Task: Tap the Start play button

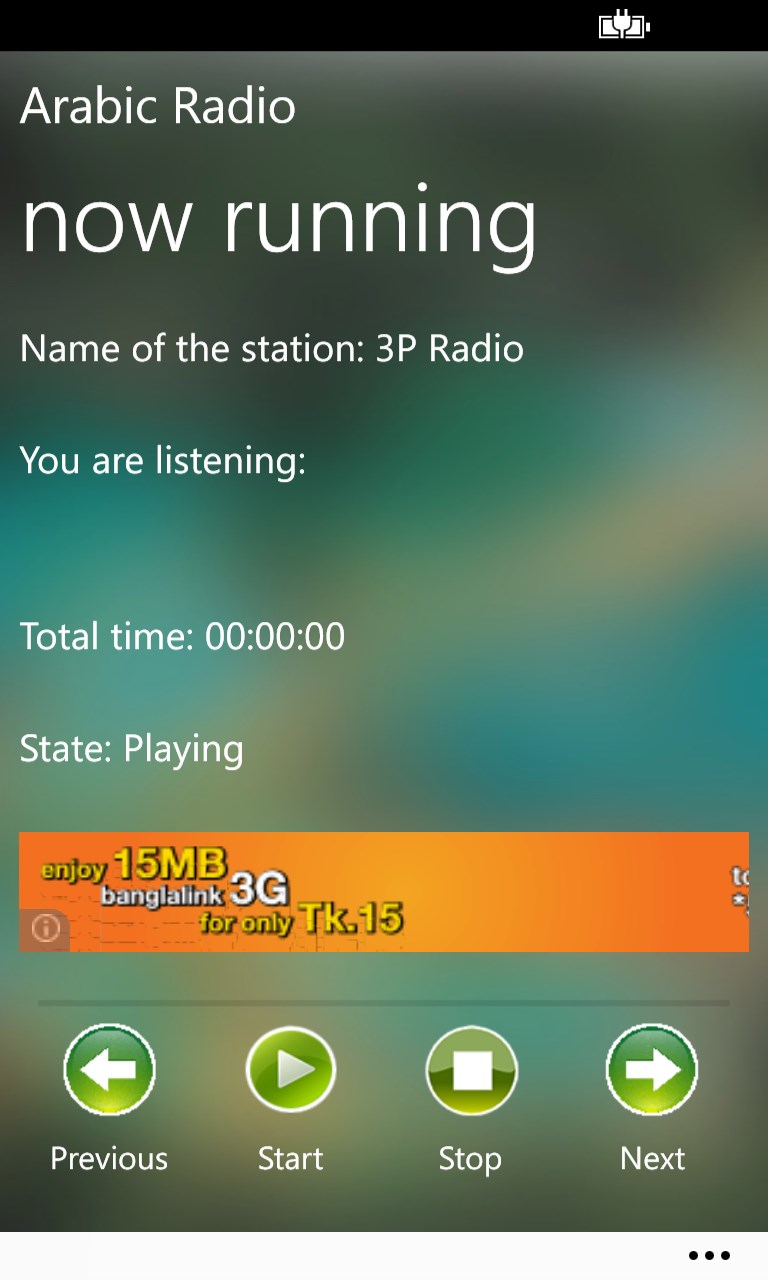Action: click(290, 1070)
